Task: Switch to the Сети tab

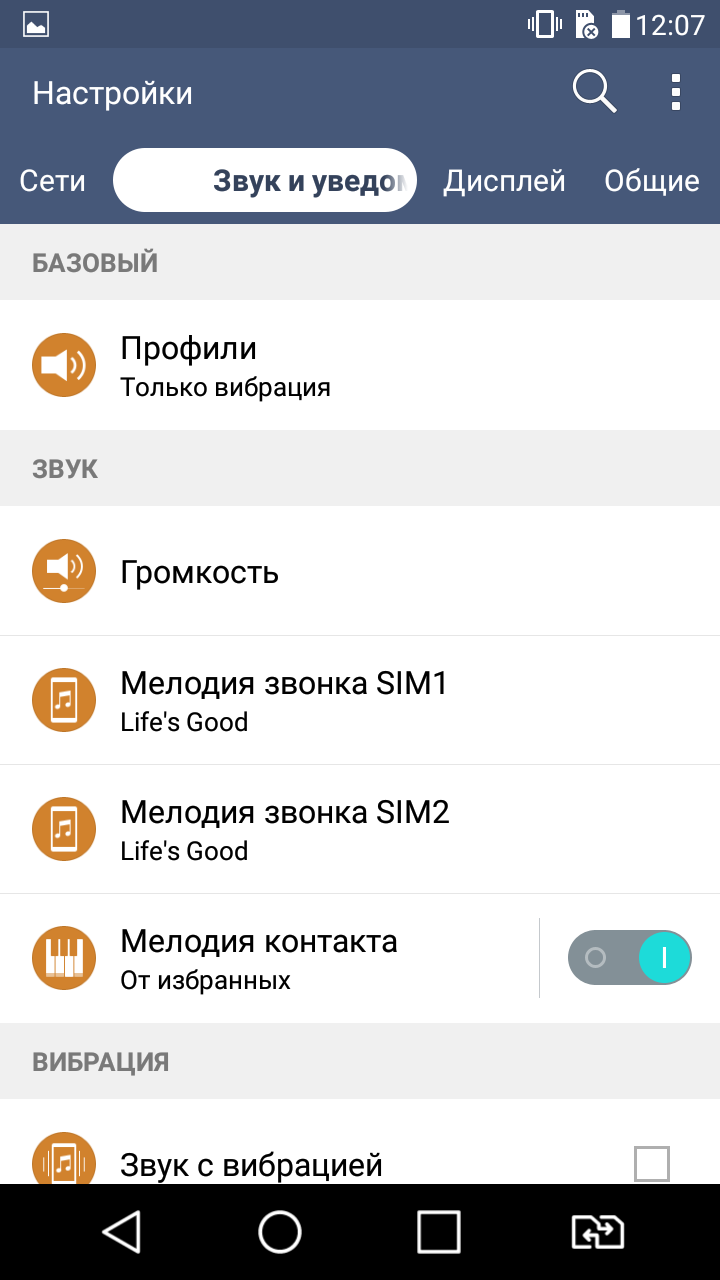Action: 53,181
